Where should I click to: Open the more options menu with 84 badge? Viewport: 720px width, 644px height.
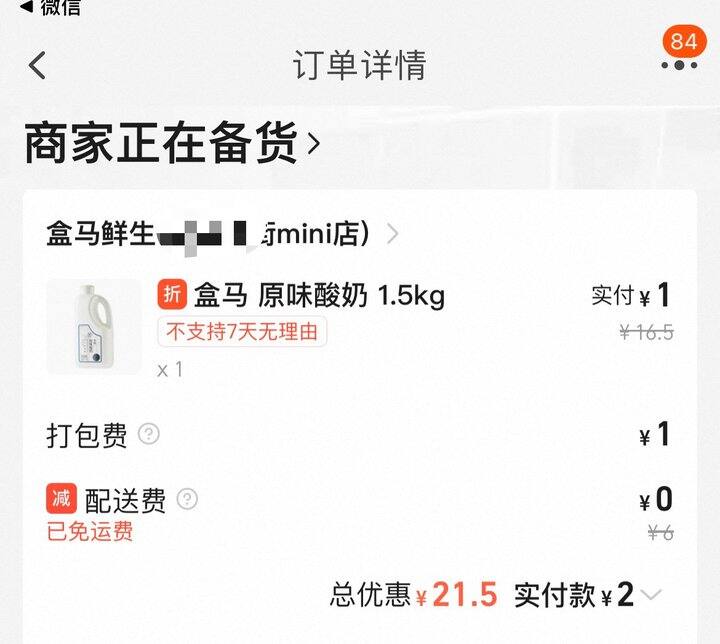680,65
